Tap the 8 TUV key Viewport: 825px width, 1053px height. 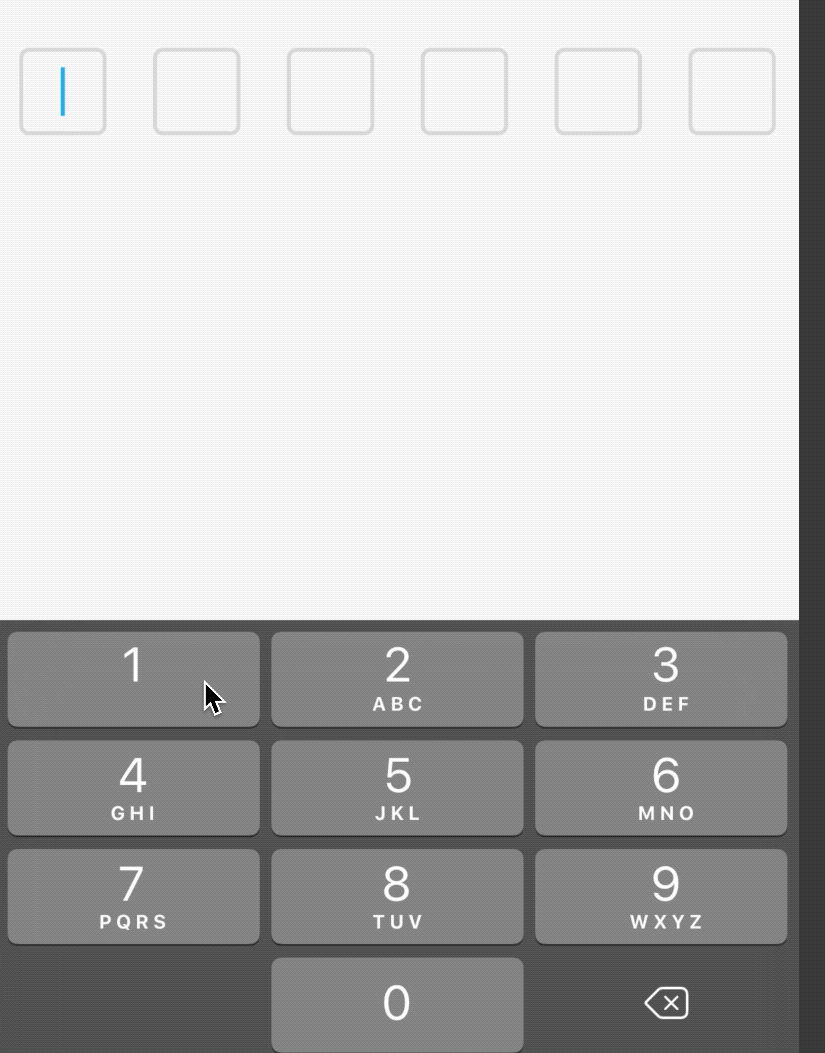pos(397,896)
